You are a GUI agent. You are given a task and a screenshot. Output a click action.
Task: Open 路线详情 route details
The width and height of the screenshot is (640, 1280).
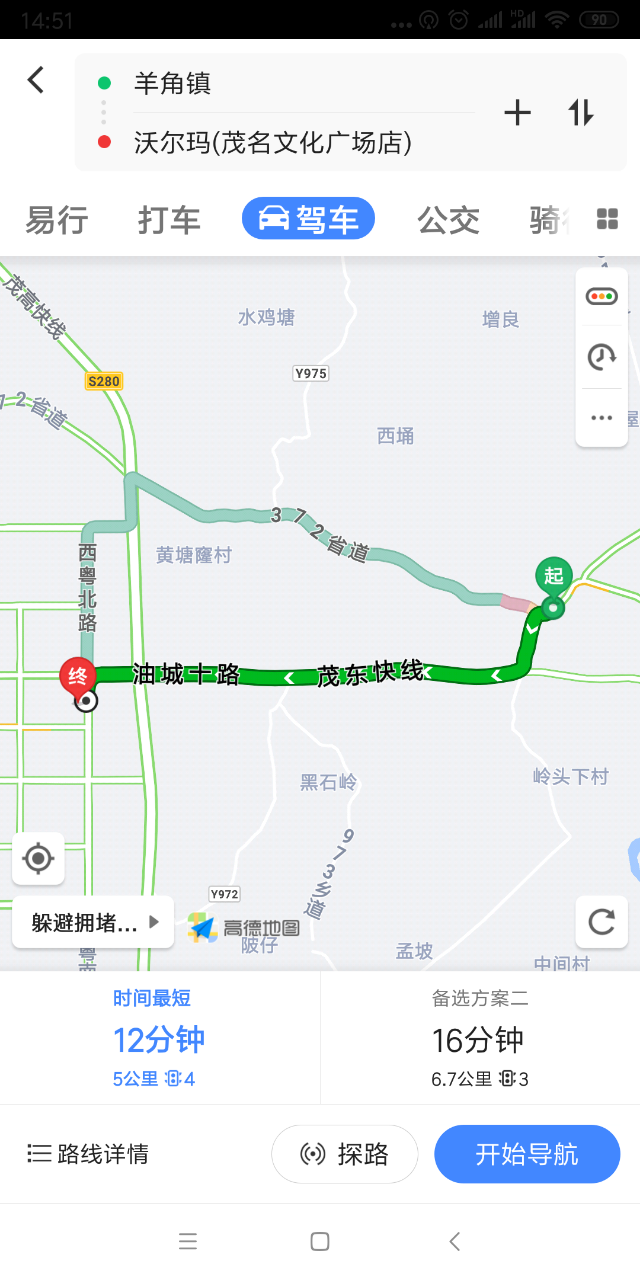point(88,1154)
